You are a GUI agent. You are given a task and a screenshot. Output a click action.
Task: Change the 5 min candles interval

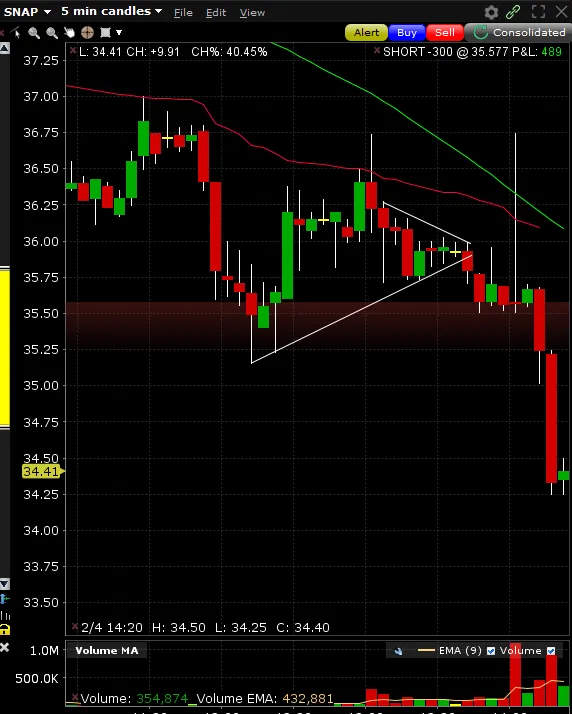(x=112, y=11)
